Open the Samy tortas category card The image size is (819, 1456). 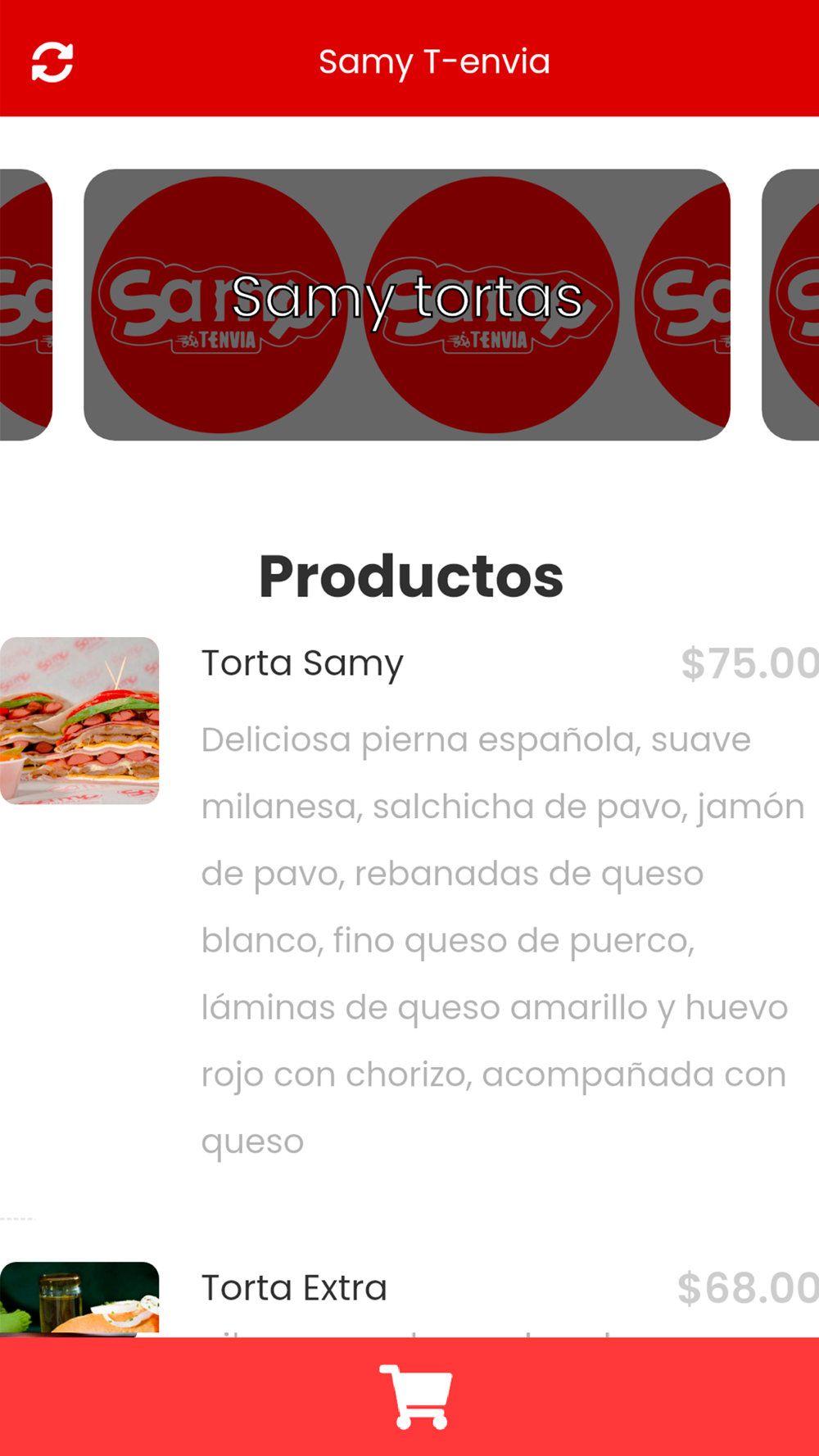[407, 305]
